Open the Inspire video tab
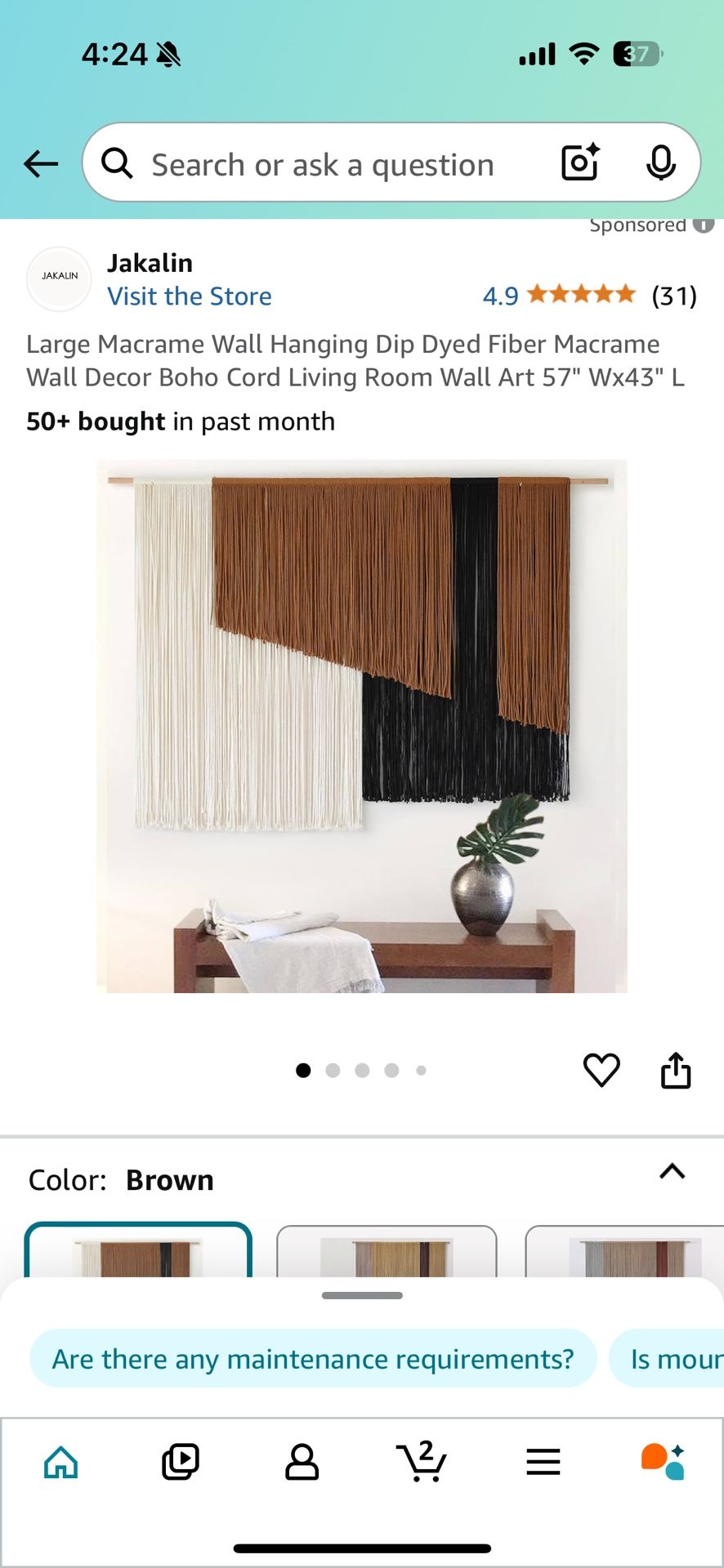This screenshot has width=724, height=1568. pos(181,1462)
